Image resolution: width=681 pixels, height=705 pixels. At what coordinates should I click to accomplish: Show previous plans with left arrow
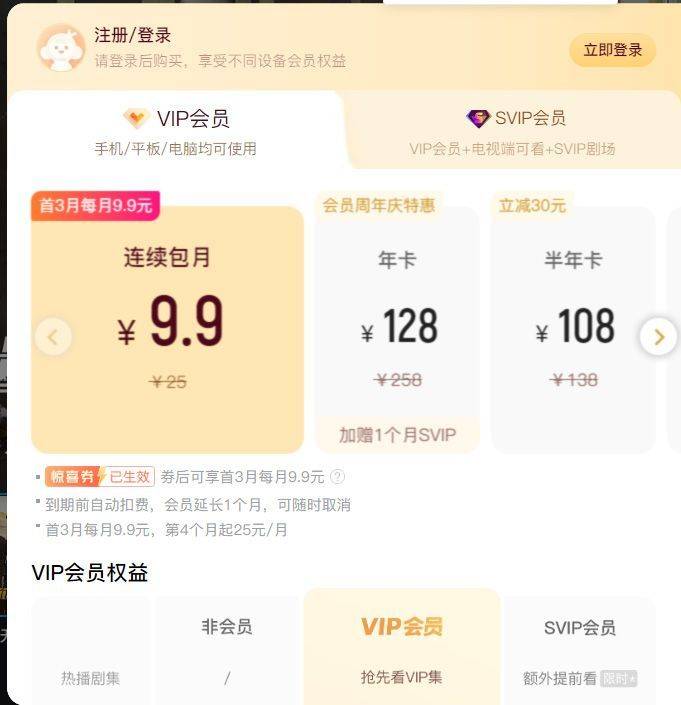click(x=53, y=337)
